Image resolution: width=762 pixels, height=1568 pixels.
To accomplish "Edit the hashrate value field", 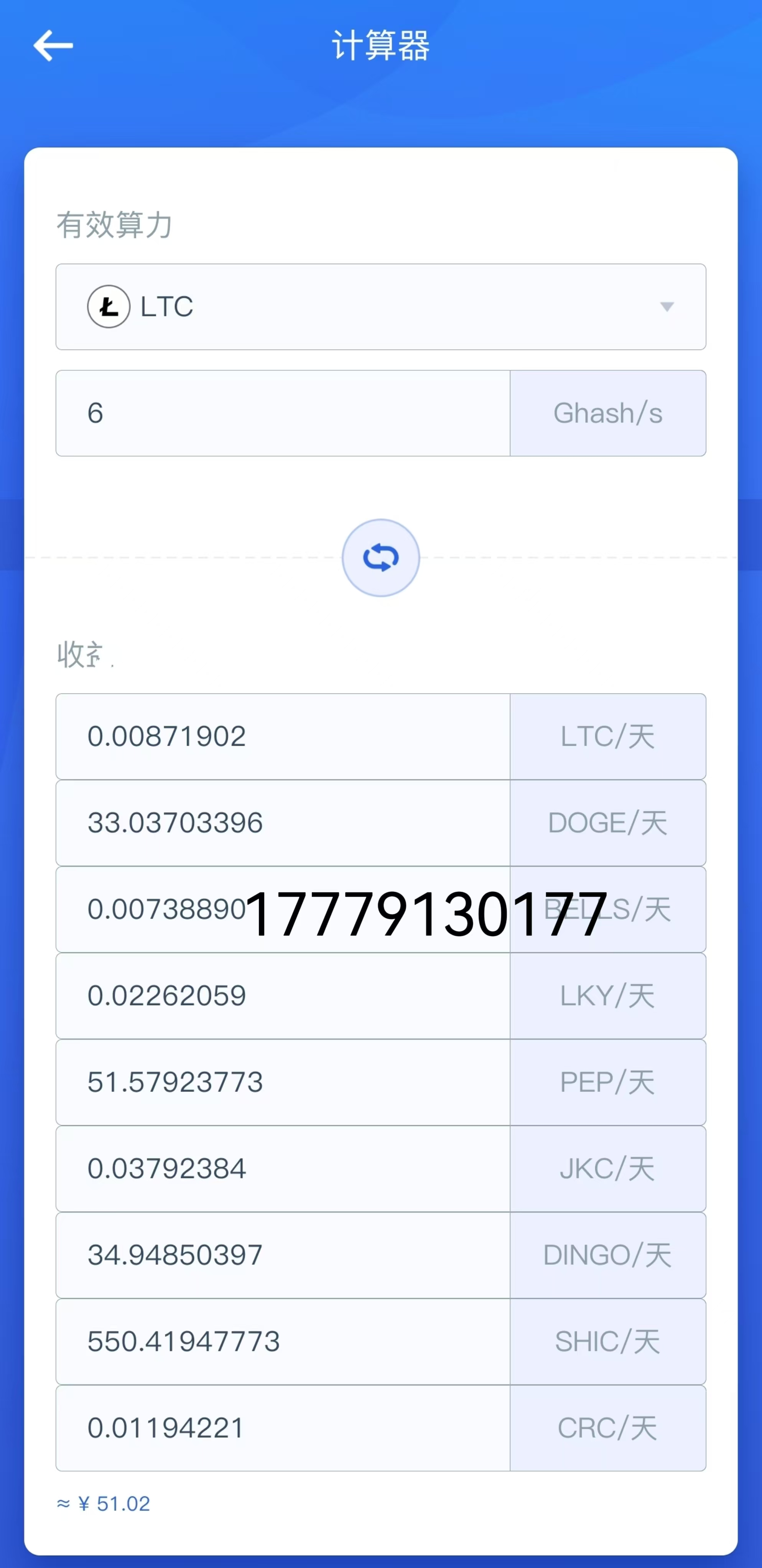I will 283,413.
